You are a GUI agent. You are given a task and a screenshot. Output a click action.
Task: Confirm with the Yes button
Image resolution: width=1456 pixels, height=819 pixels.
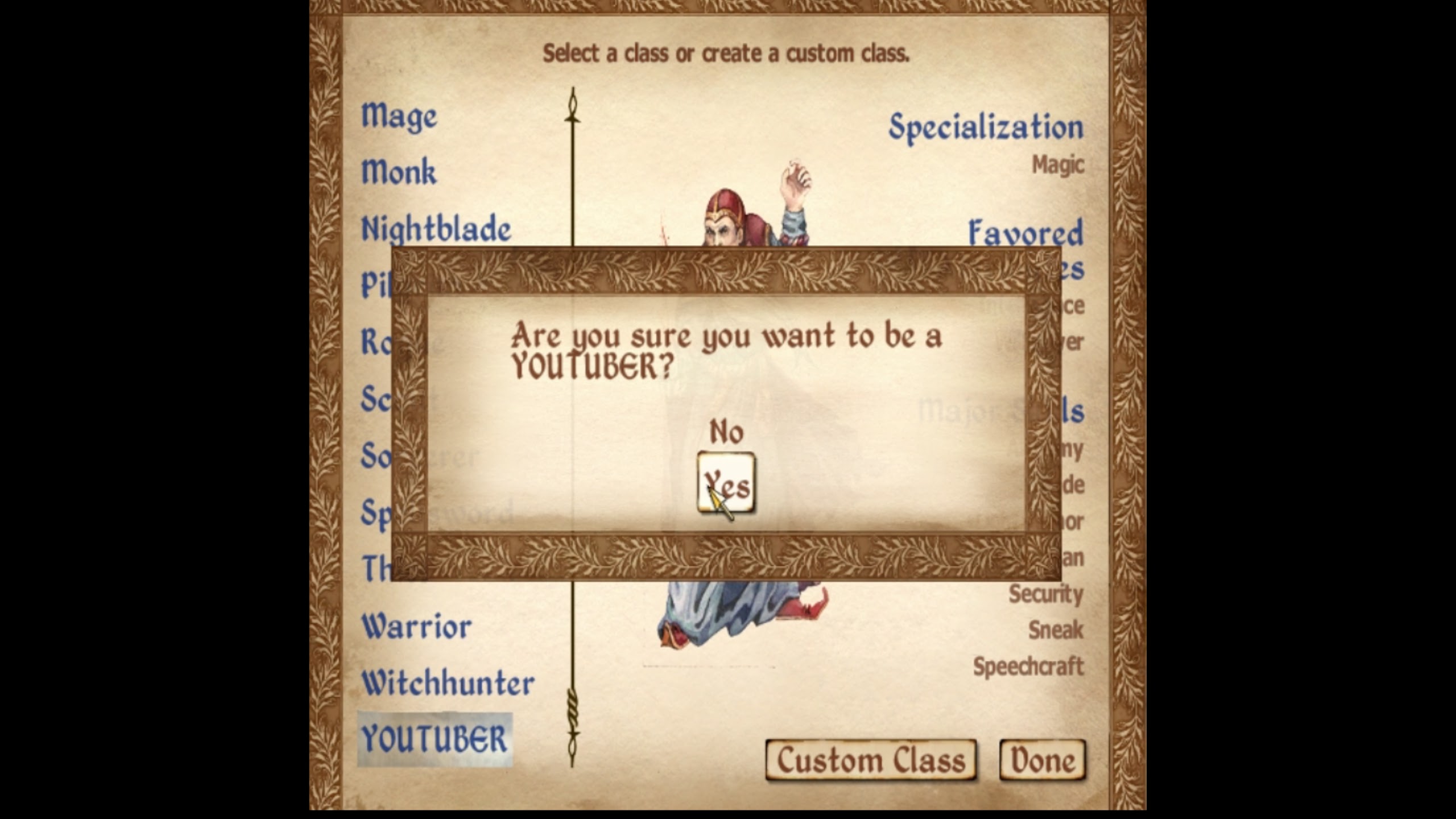click(x=726, y=483)
